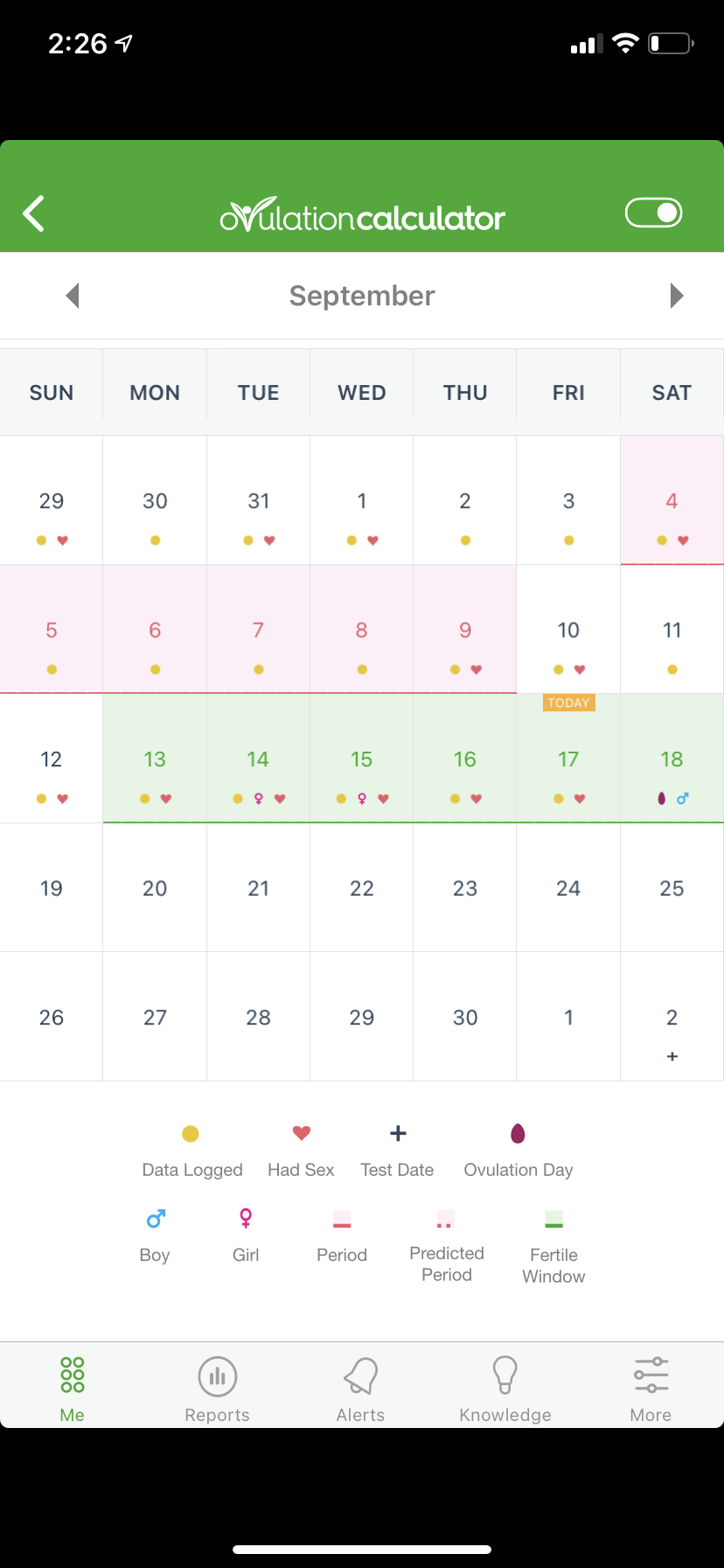Select September 26 on the calendar
Screen dimensions: 724x1568
[52, 1018]
